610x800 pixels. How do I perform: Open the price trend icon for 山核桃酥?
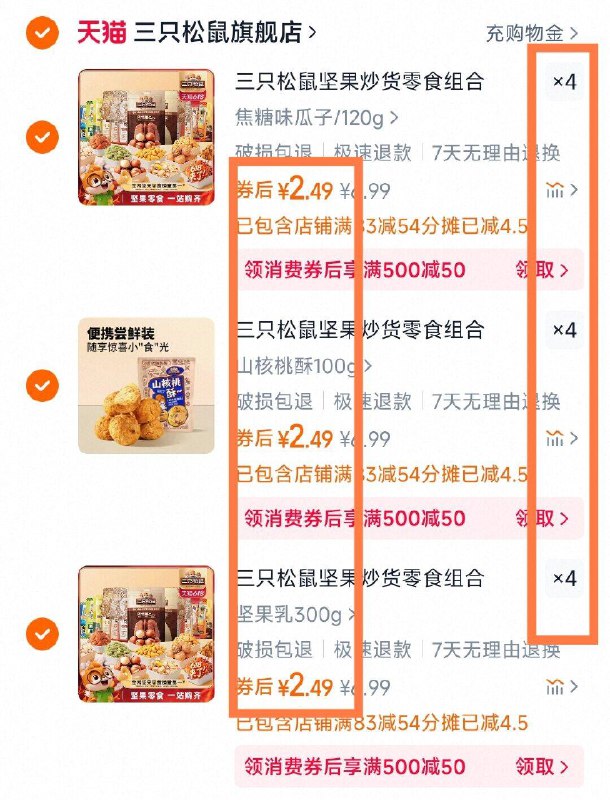(x=555, y=438)
